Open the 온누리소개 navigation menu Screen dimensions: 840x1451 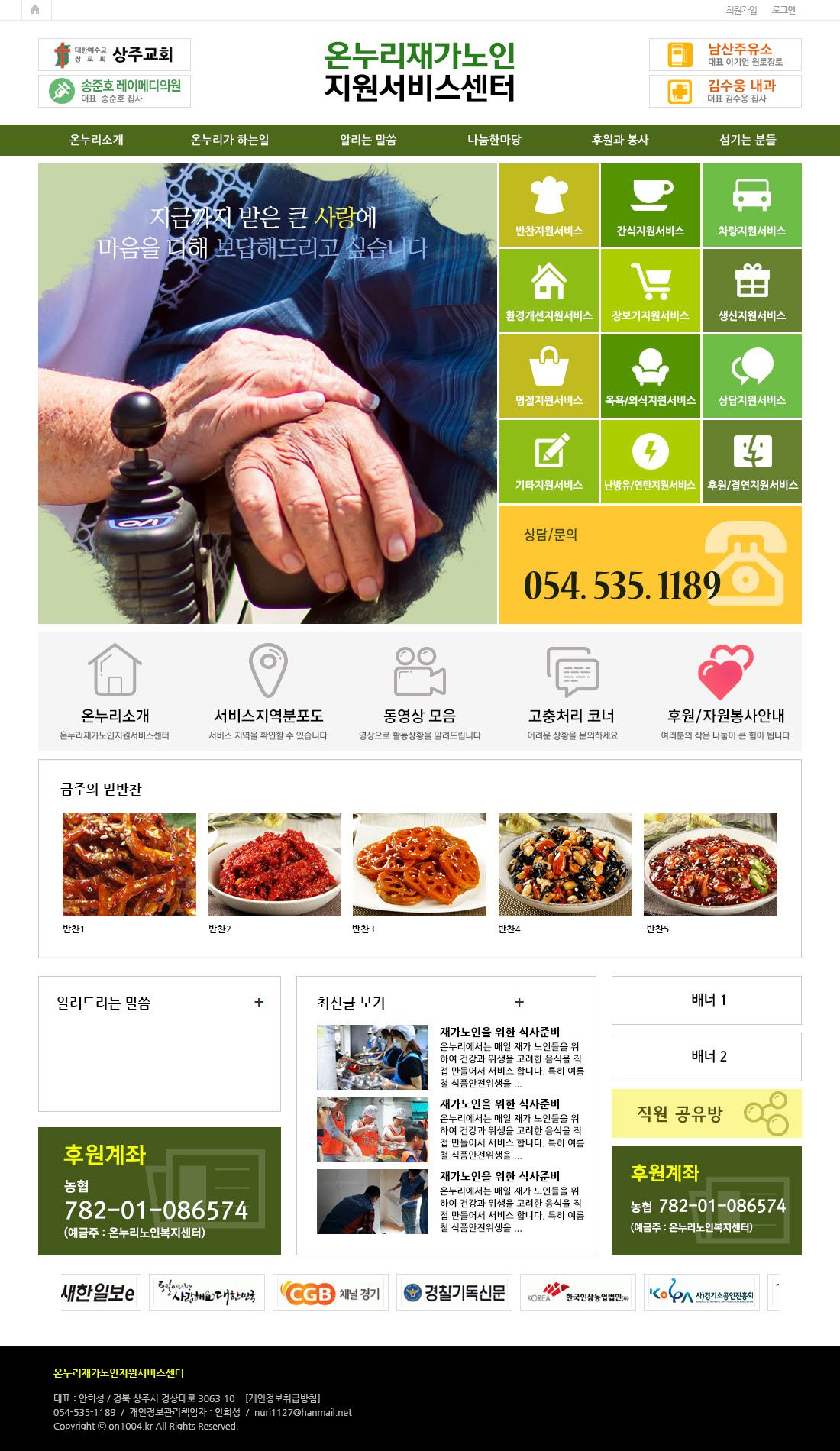tap(96, 140)
